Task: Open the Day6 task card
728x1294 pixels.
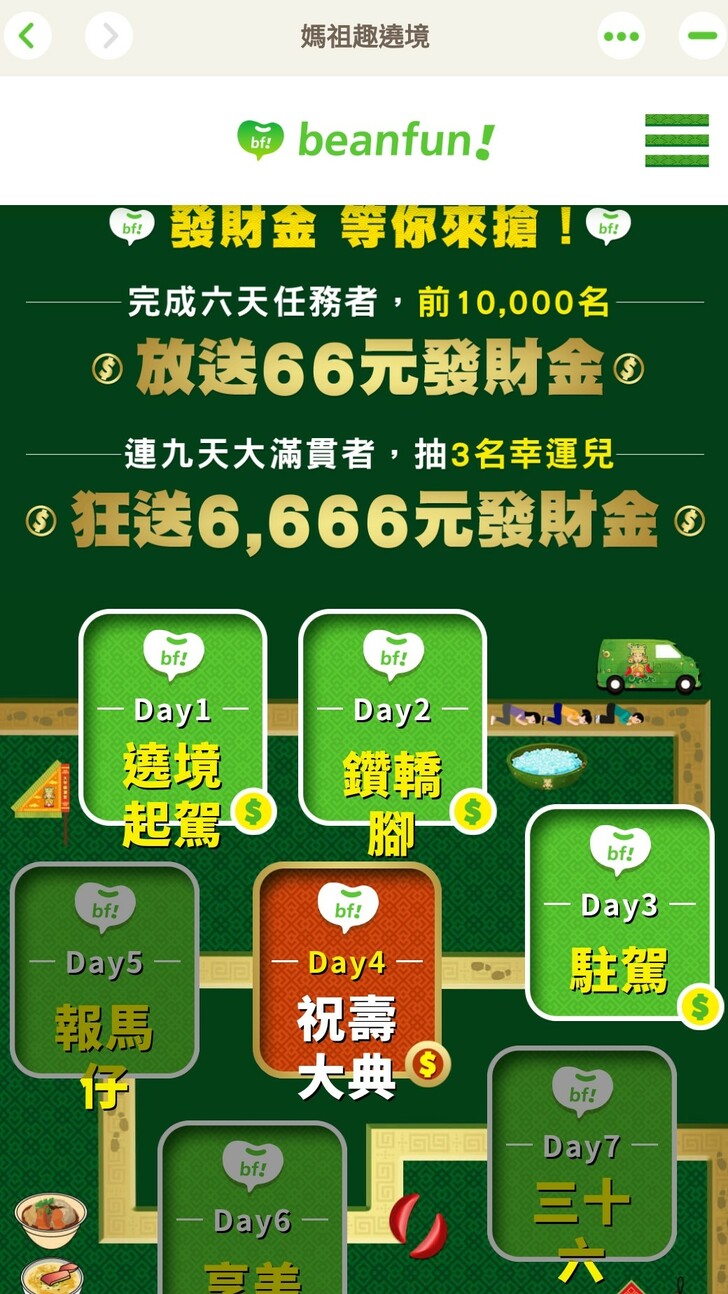Action: click(252, 1210)
